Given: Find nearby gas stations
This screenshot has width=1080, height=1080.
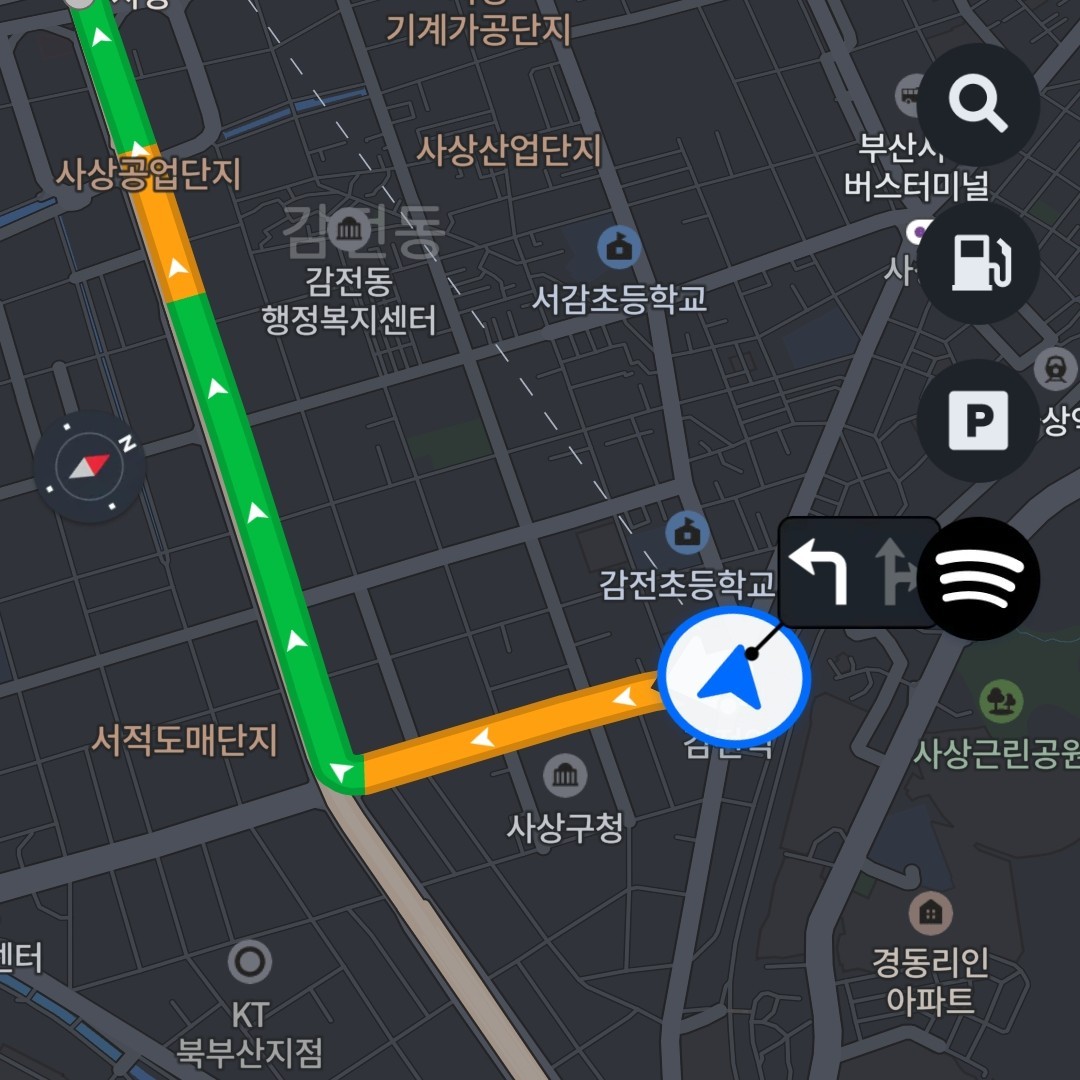Looking at the screenshot, I should [978, 262].
